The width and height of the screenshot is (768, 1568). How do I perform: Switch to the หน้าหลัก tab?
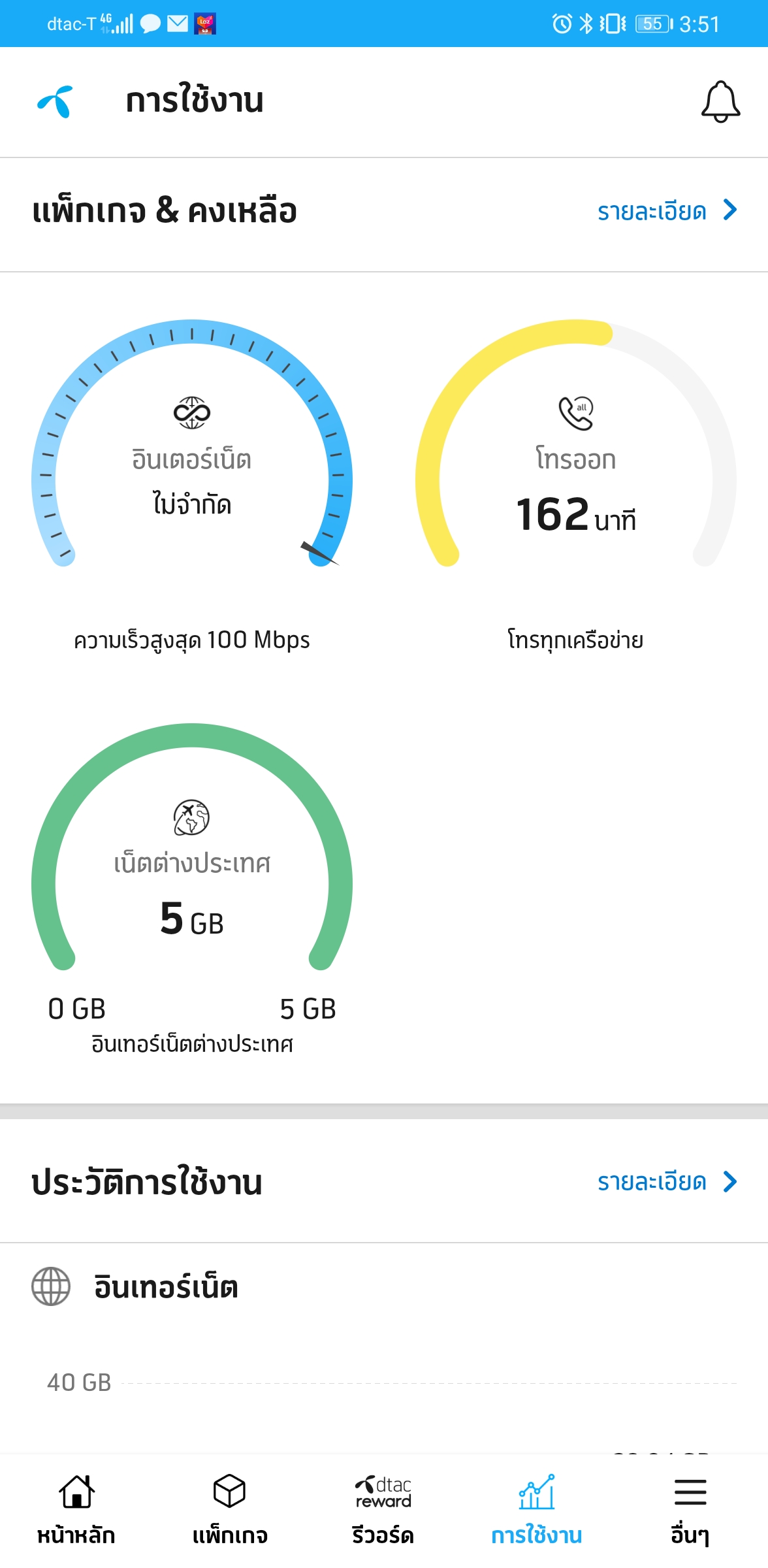point(76,1510)
